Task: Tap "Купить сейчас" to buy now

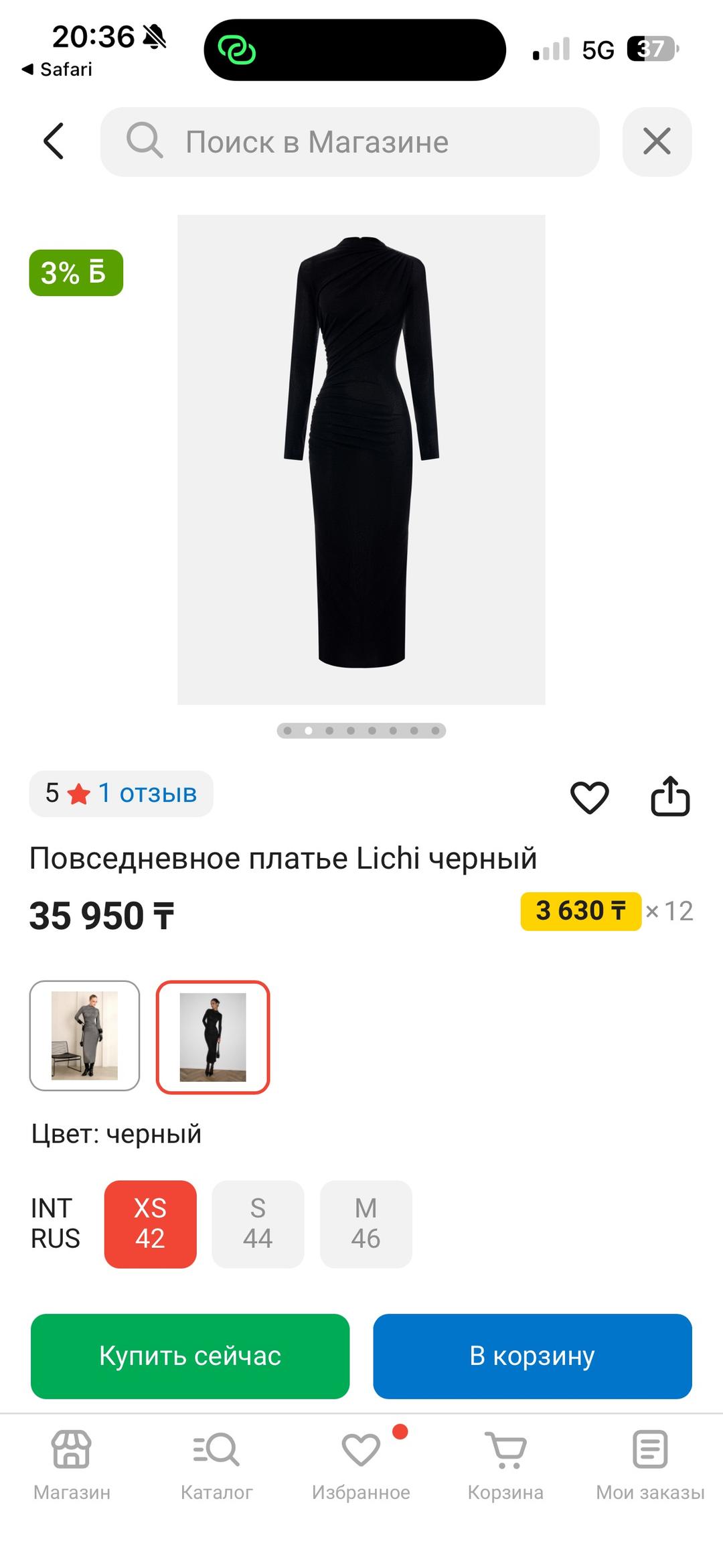Action: pyautogui.click(x=190, y=1356)
